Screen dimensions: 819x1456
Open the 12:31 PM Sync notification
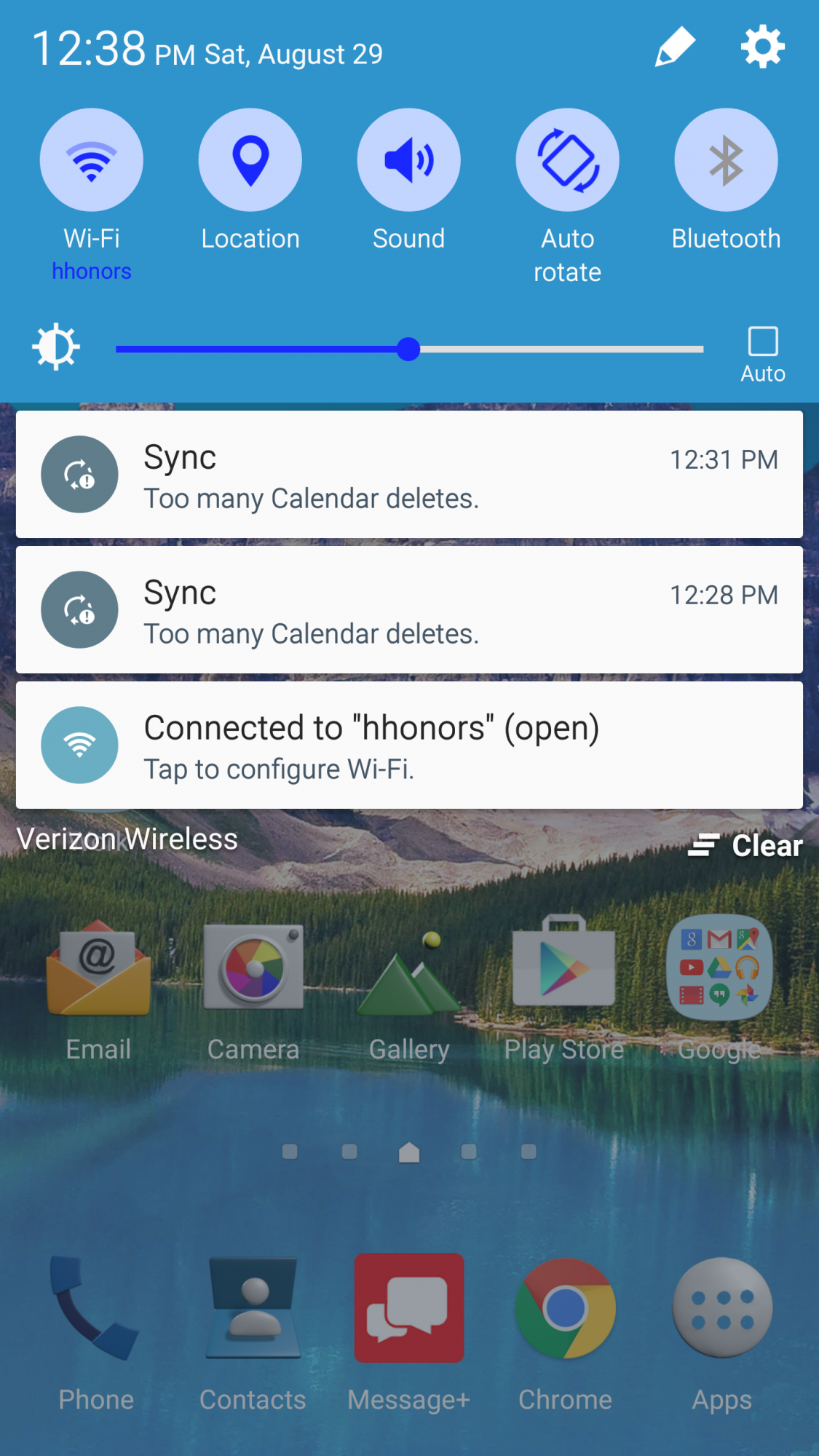(409, 475)
